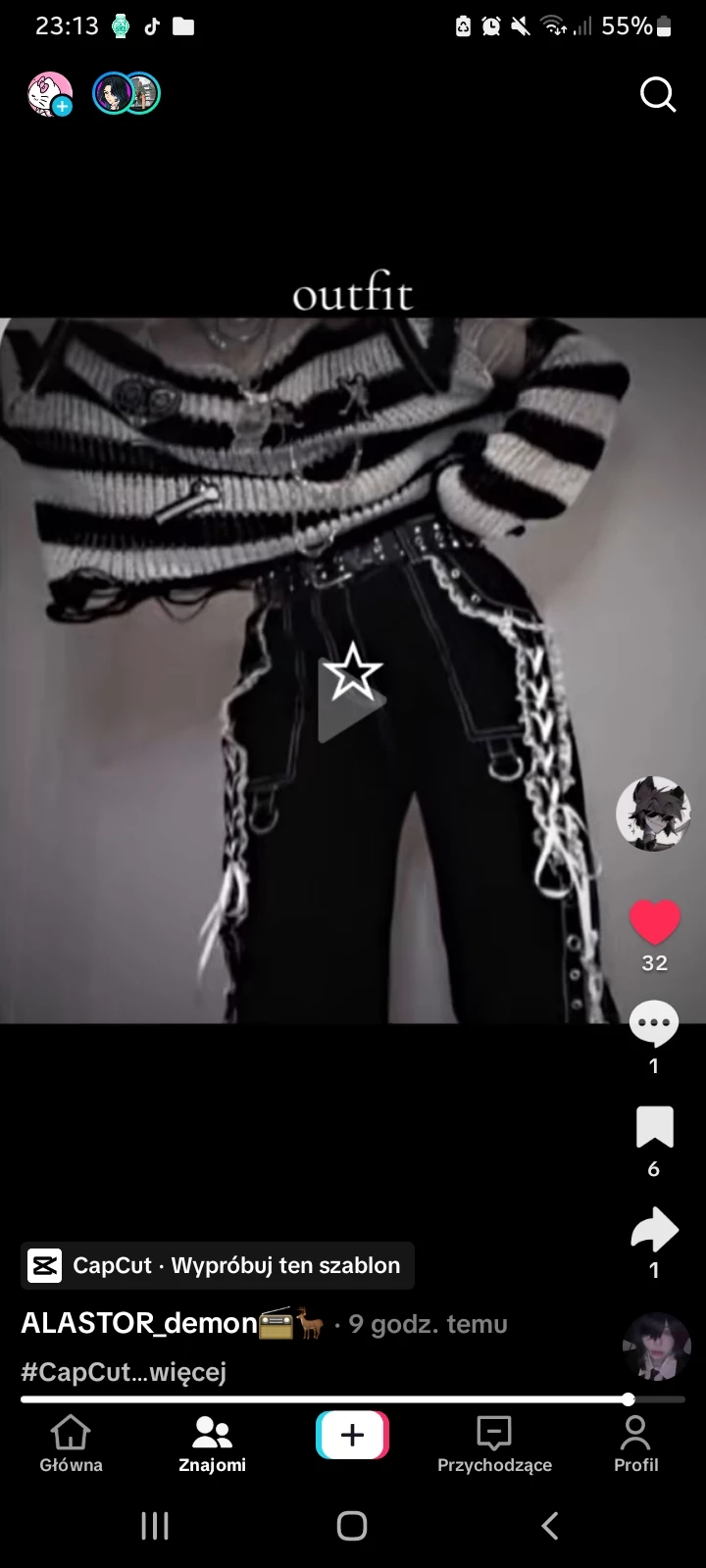The height and width of the screenshot is (1568, 706).
Task: Open the Przychodzące inbox tab
Action: tap(494, 1445)
